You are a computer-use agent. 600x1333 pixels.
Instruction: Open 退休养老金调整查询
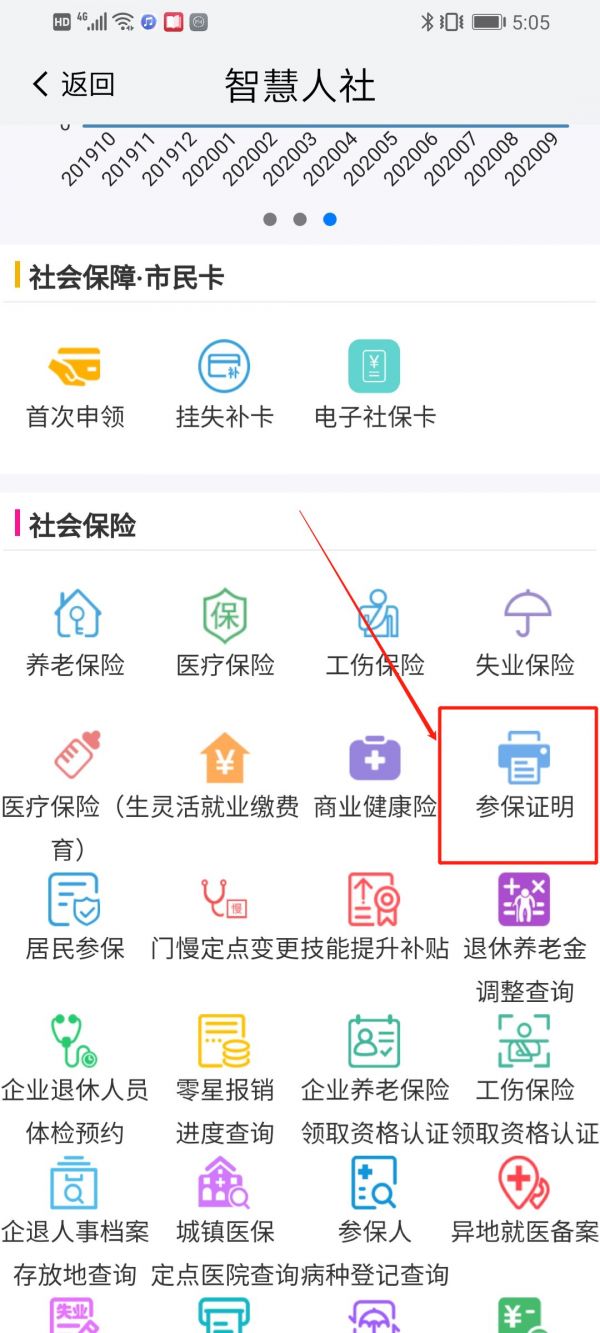[x=524, y=900]
